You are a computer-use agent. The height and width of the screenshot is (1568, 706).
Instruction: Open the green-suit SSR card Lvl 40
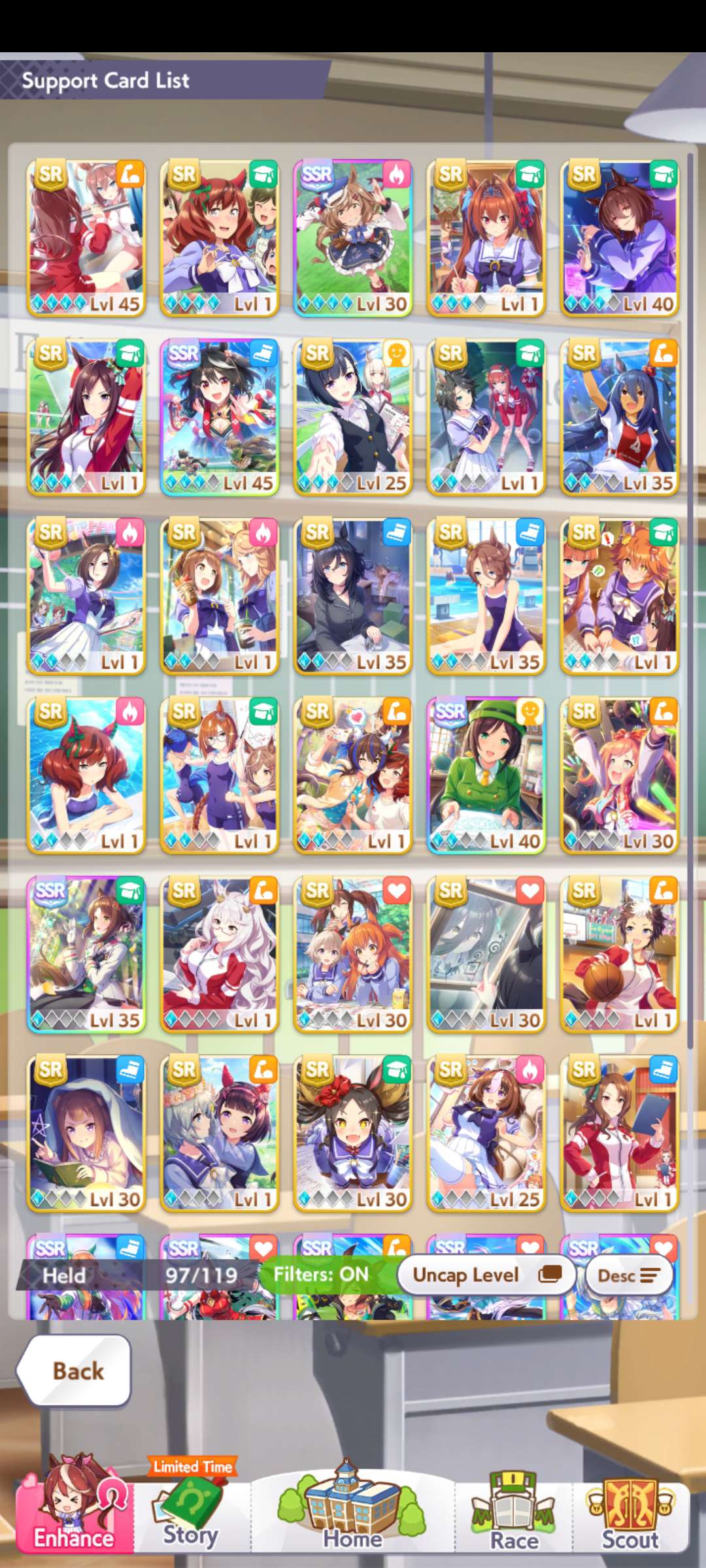(x=486, y=776)
